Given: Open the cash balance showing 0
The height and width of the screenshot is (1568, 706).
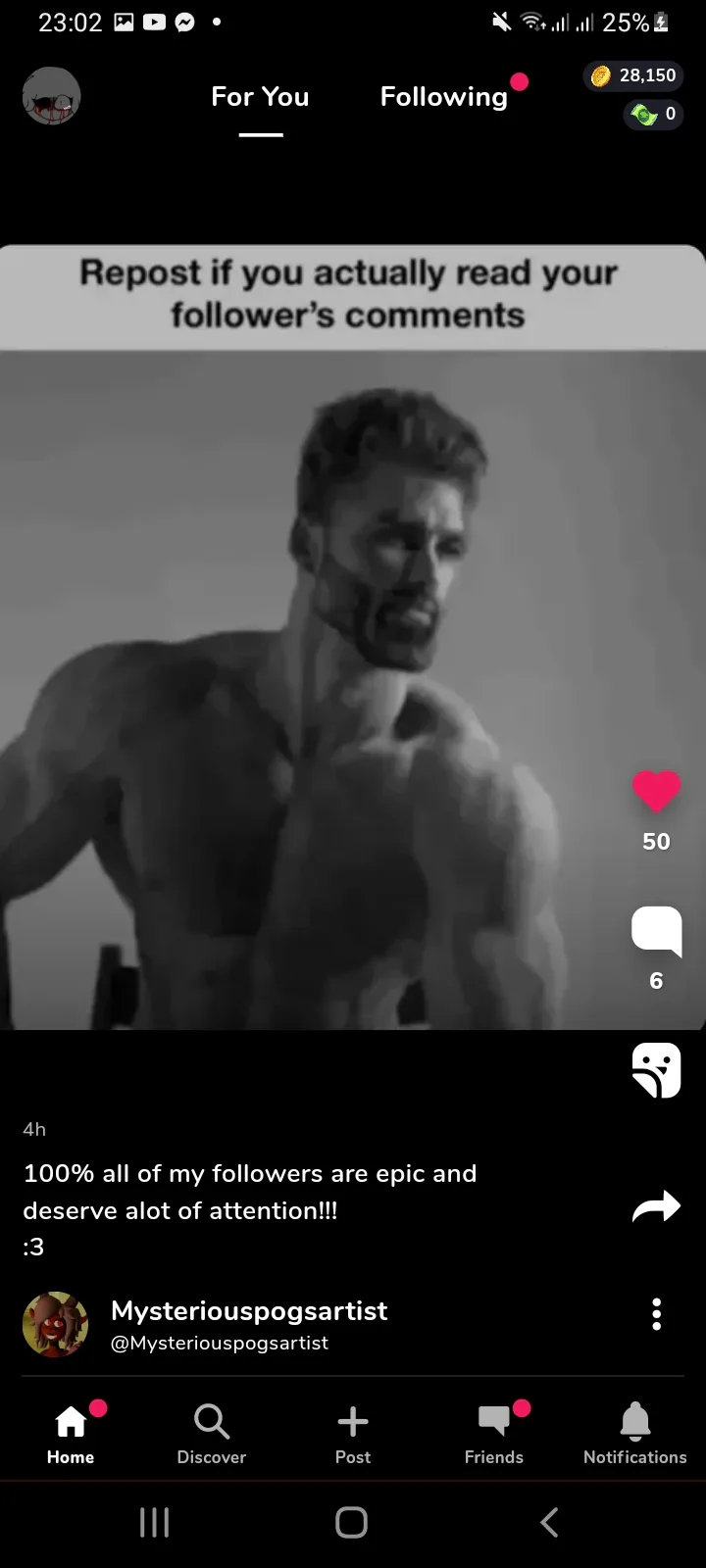Looking at the screenshot, I should coord(653,114).
